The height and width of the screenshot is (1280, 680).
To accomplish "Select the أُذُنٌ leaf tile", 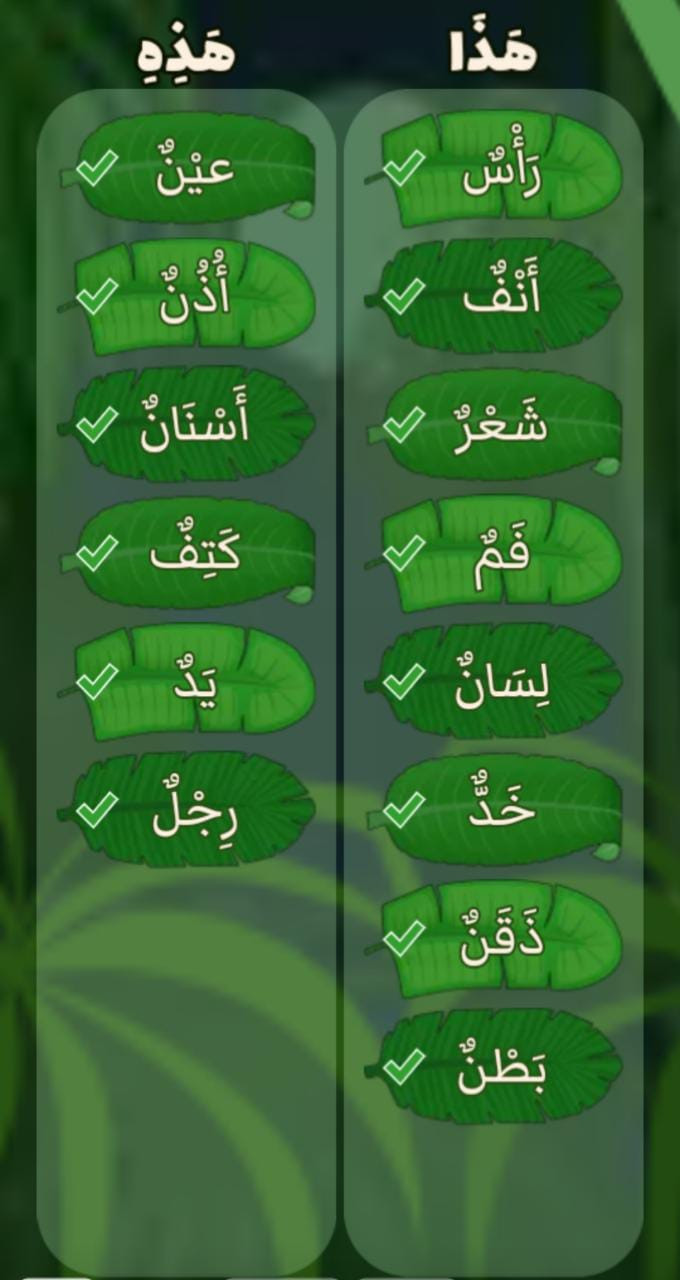I will click(x=193, y=297).
